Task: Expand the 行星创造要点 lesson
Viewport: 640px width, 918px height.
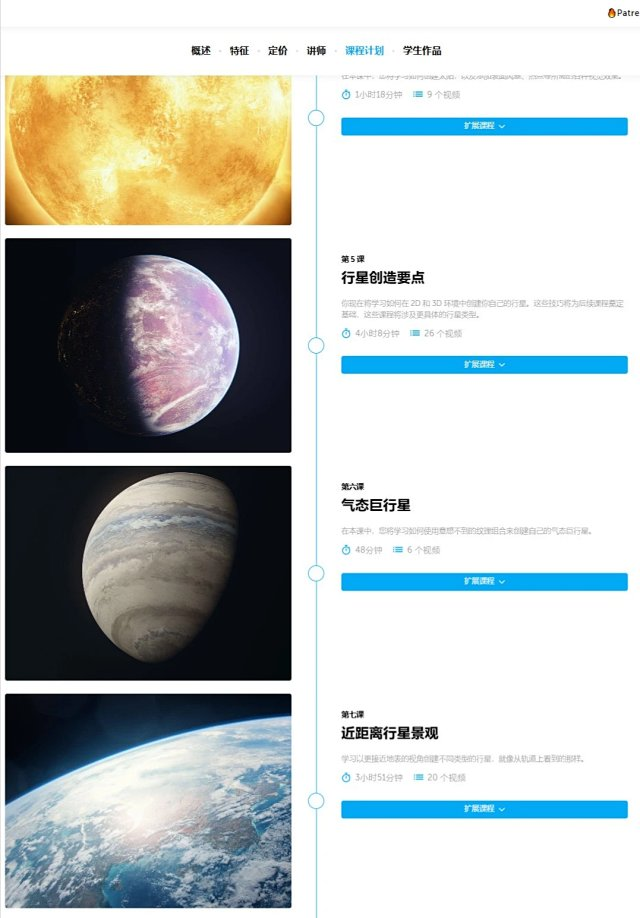Action: coord(484,365)
